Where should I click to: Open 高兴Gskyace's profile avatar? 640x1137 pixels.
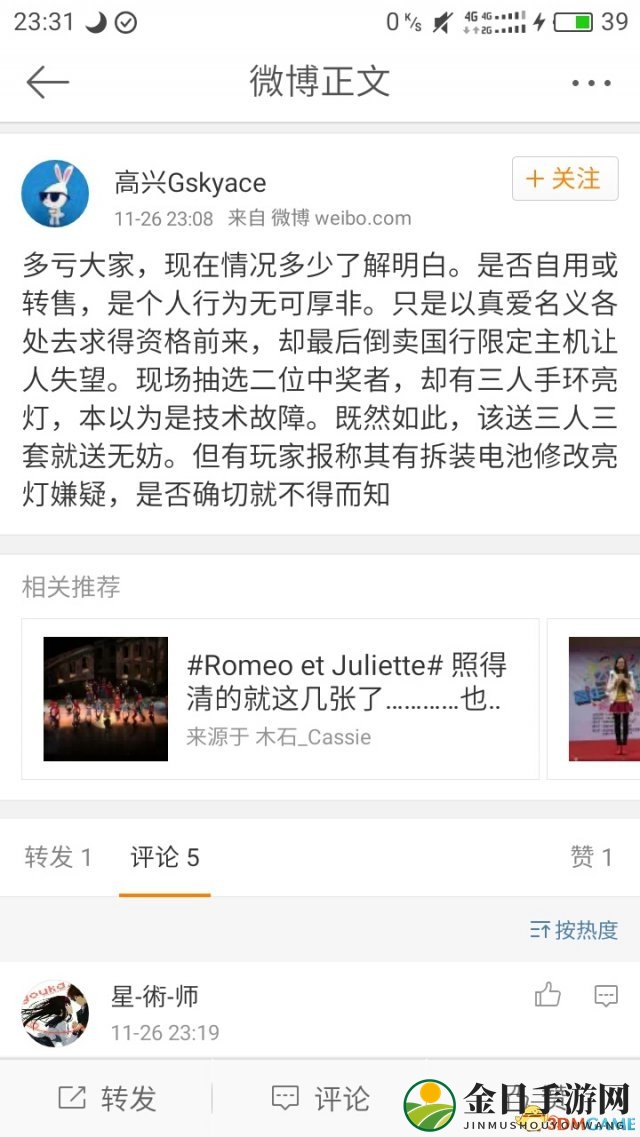coord(55,192)
